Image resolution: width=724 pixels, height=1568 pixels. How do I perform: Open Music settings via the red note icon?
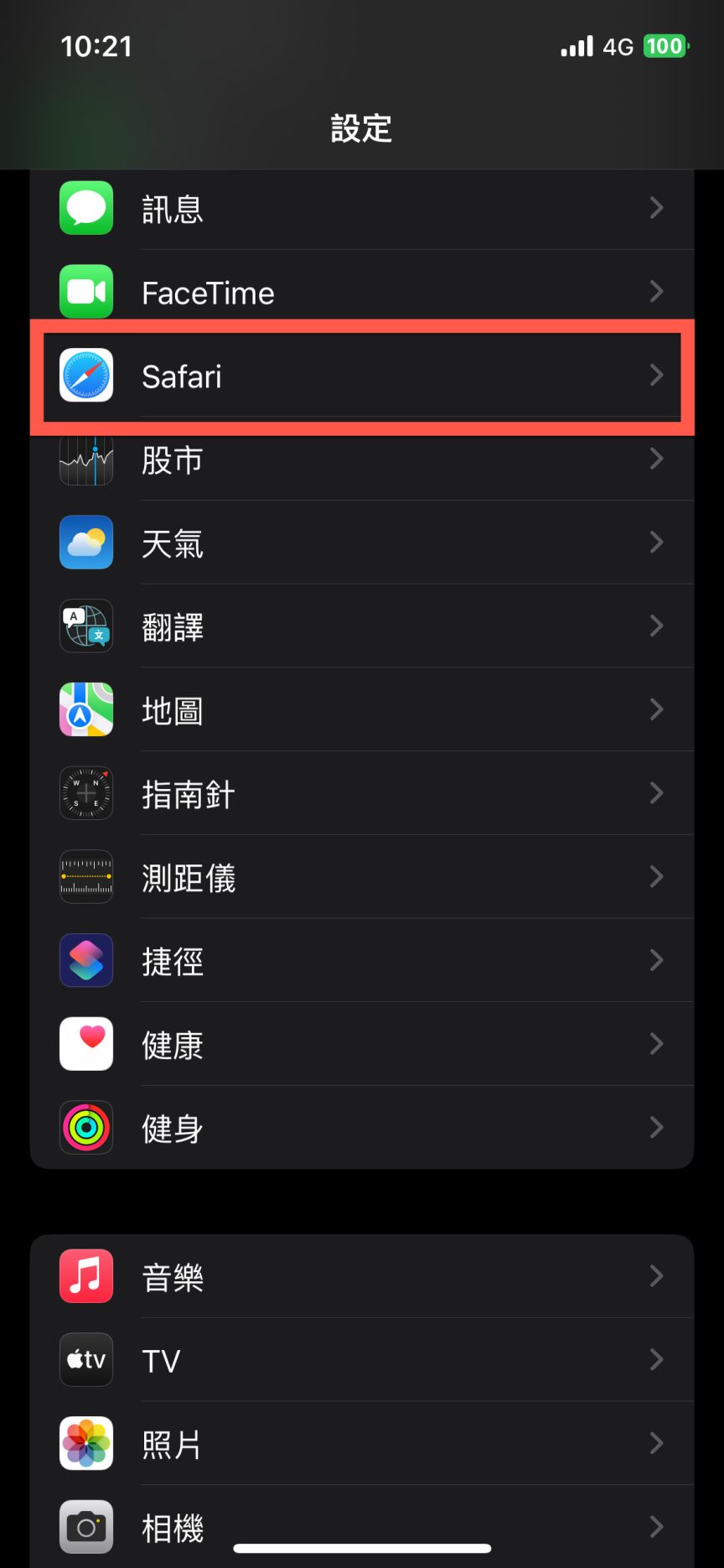tap(85, 1275)
